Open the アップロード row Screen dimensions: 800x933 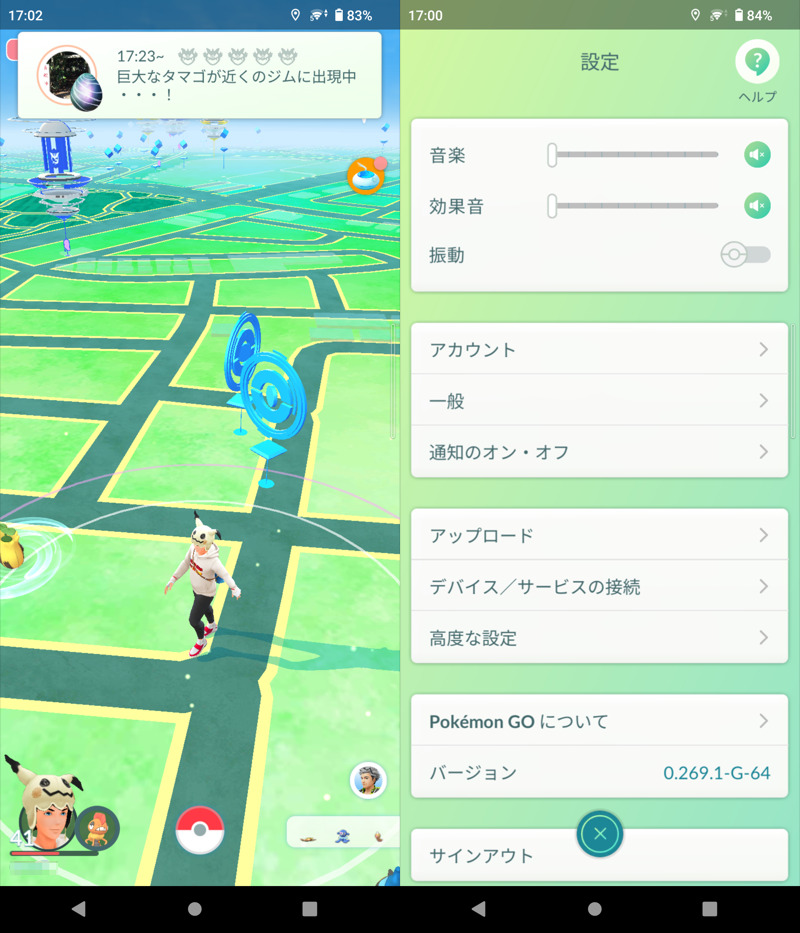pos(599,536)
